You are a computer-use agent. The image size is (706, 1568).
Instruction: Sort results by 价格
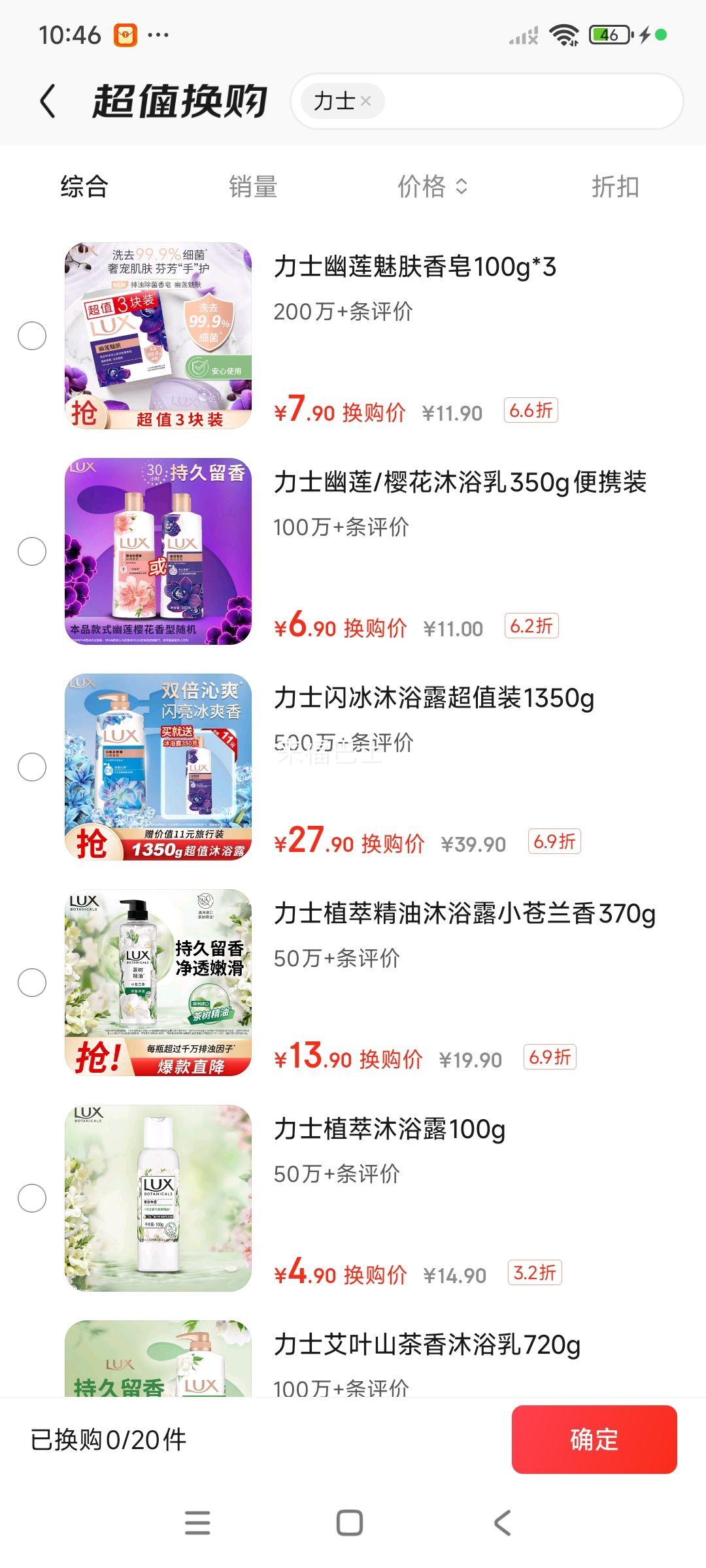click(432, 187)
